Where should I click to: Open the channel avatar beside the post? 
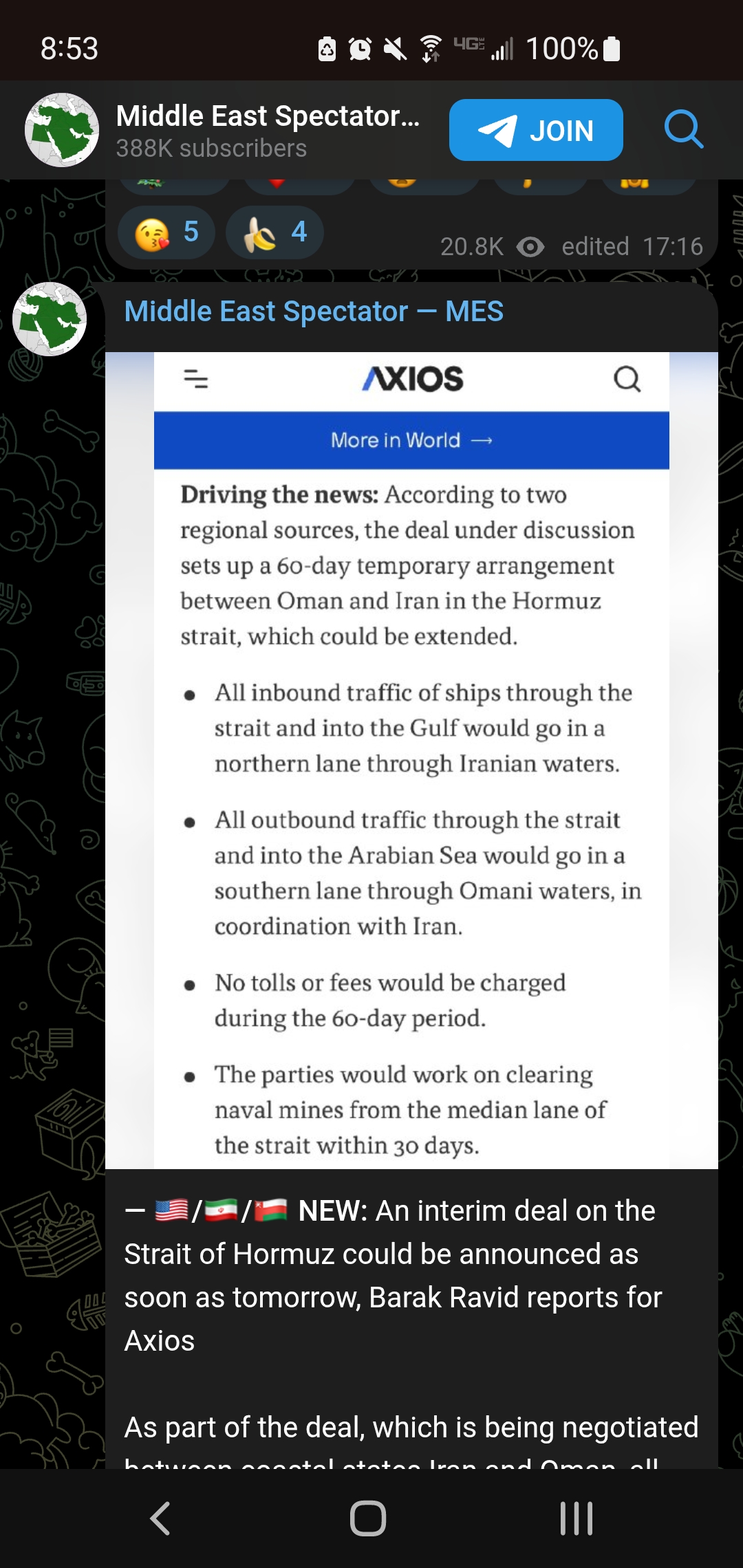50,319
